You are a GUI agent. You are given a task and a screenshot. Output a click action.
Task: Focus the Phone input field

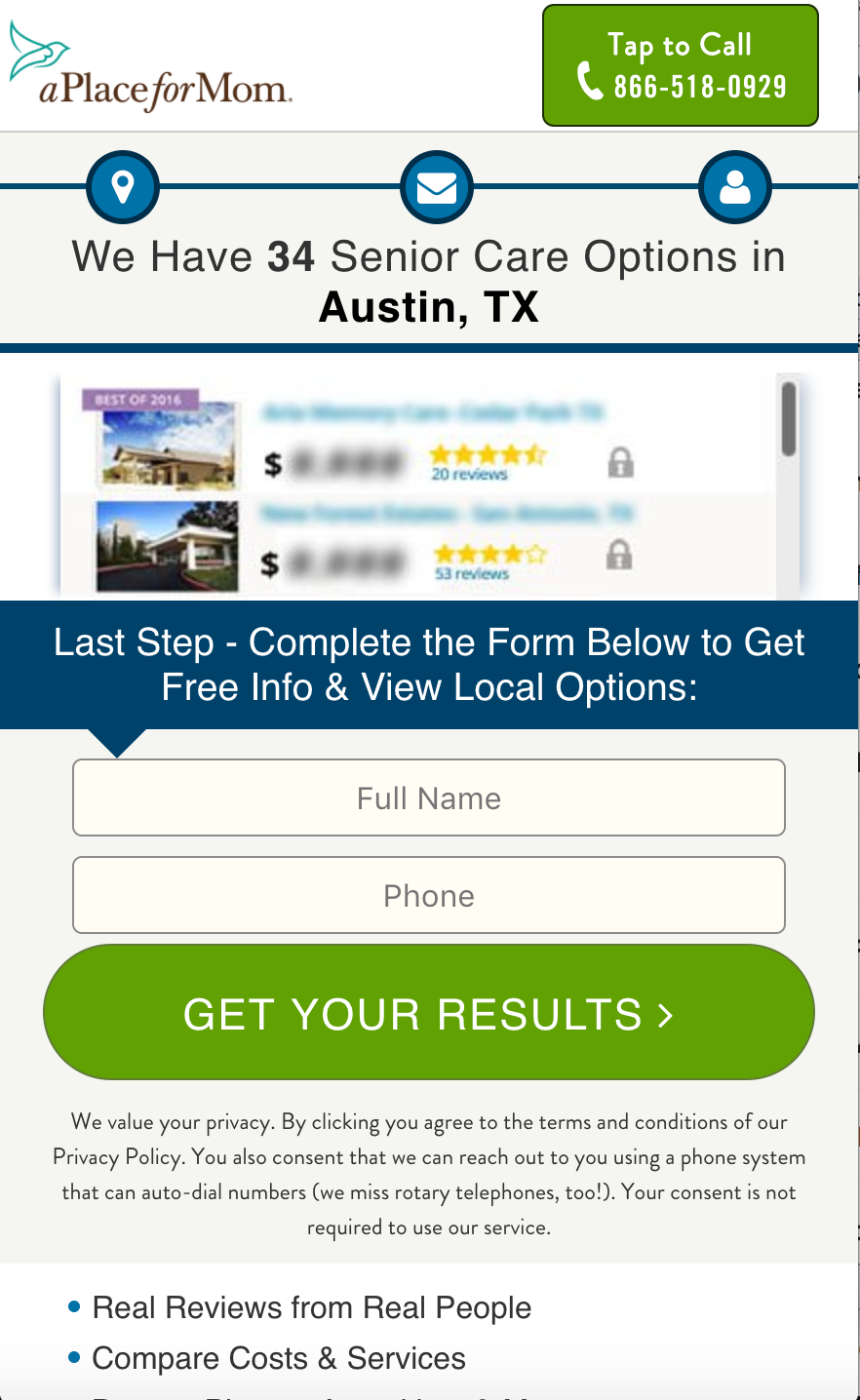click(x=429, y=895)
